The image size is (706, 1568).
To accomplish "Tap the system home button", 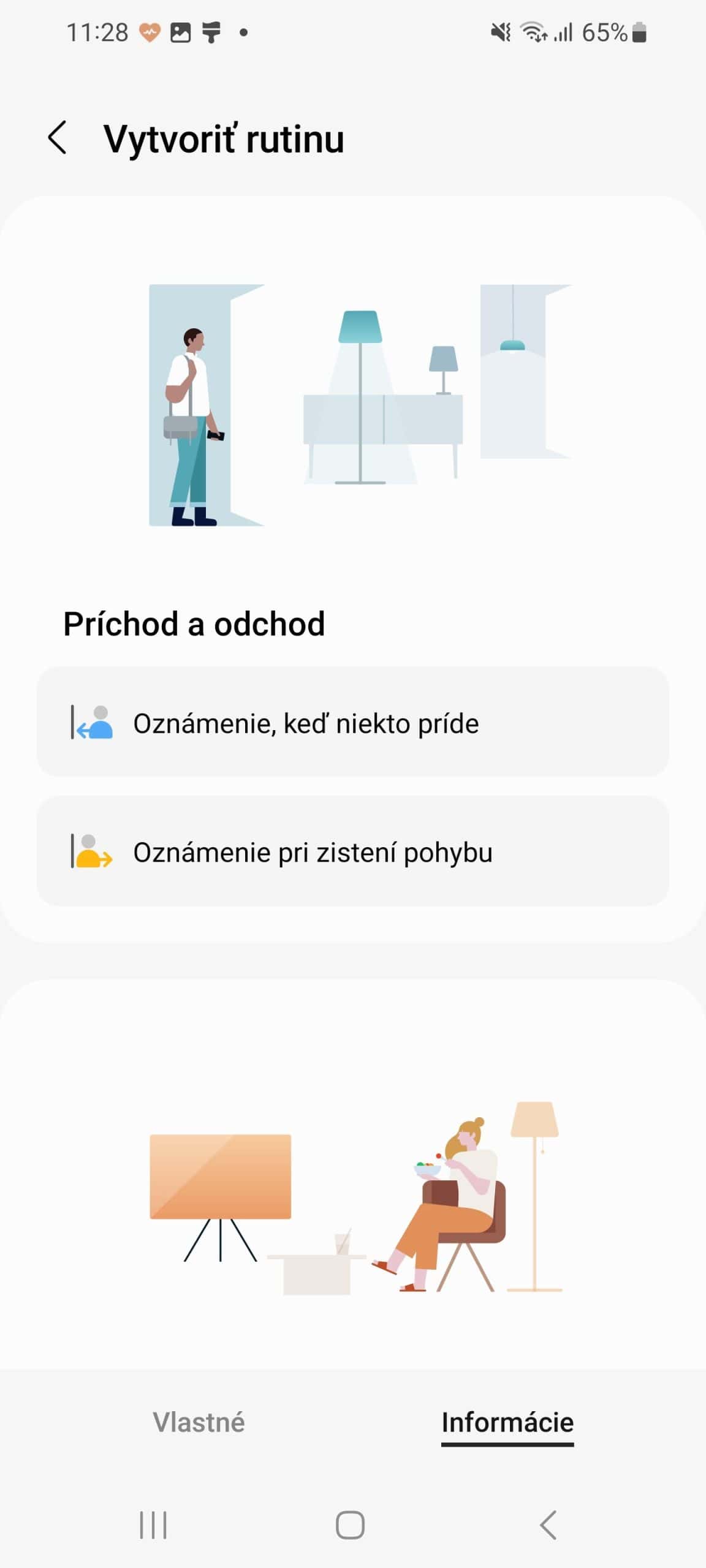I will pyautogui.click(x=350, y=1525).
